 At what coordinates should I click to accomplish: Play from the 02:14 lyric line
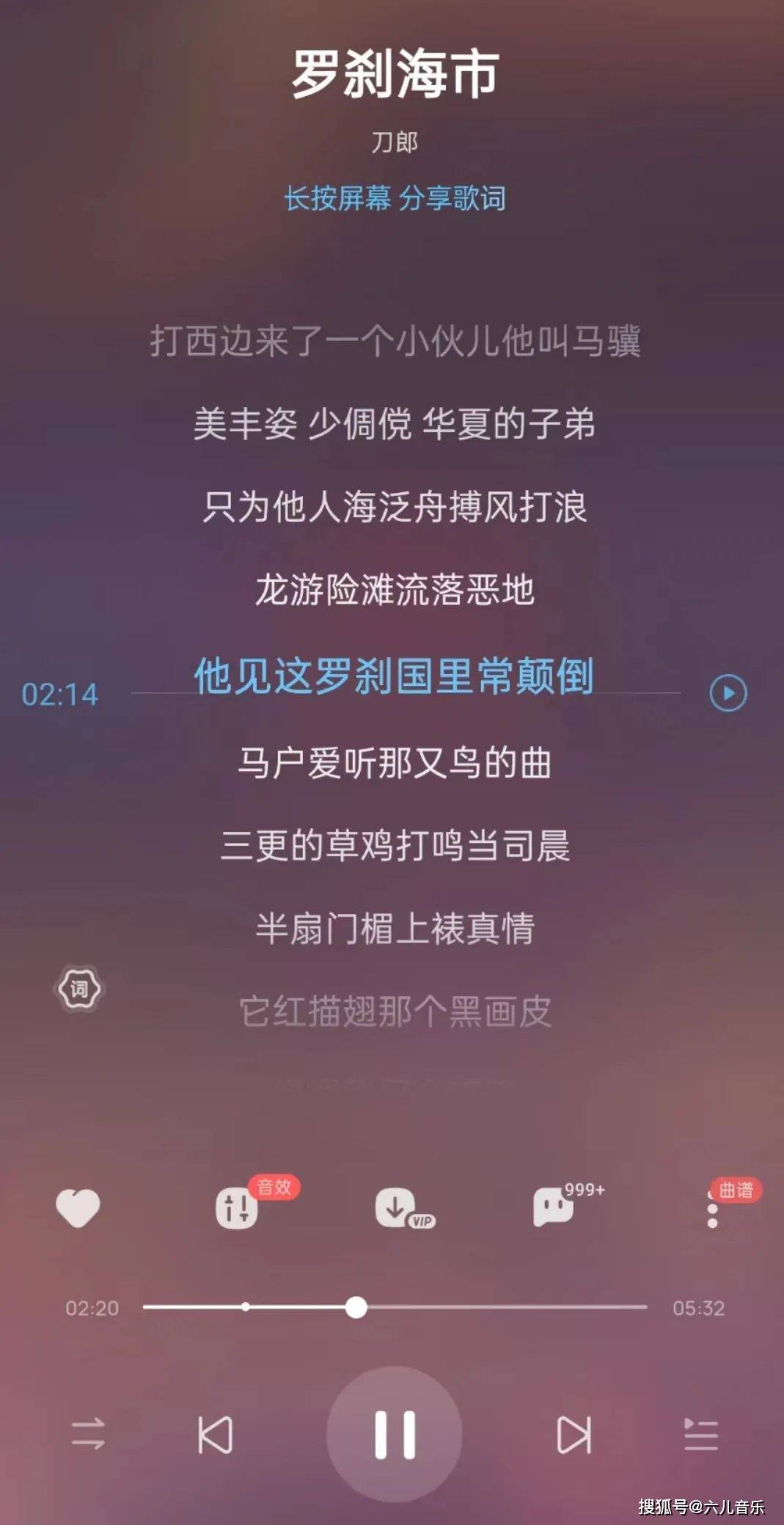728,693
